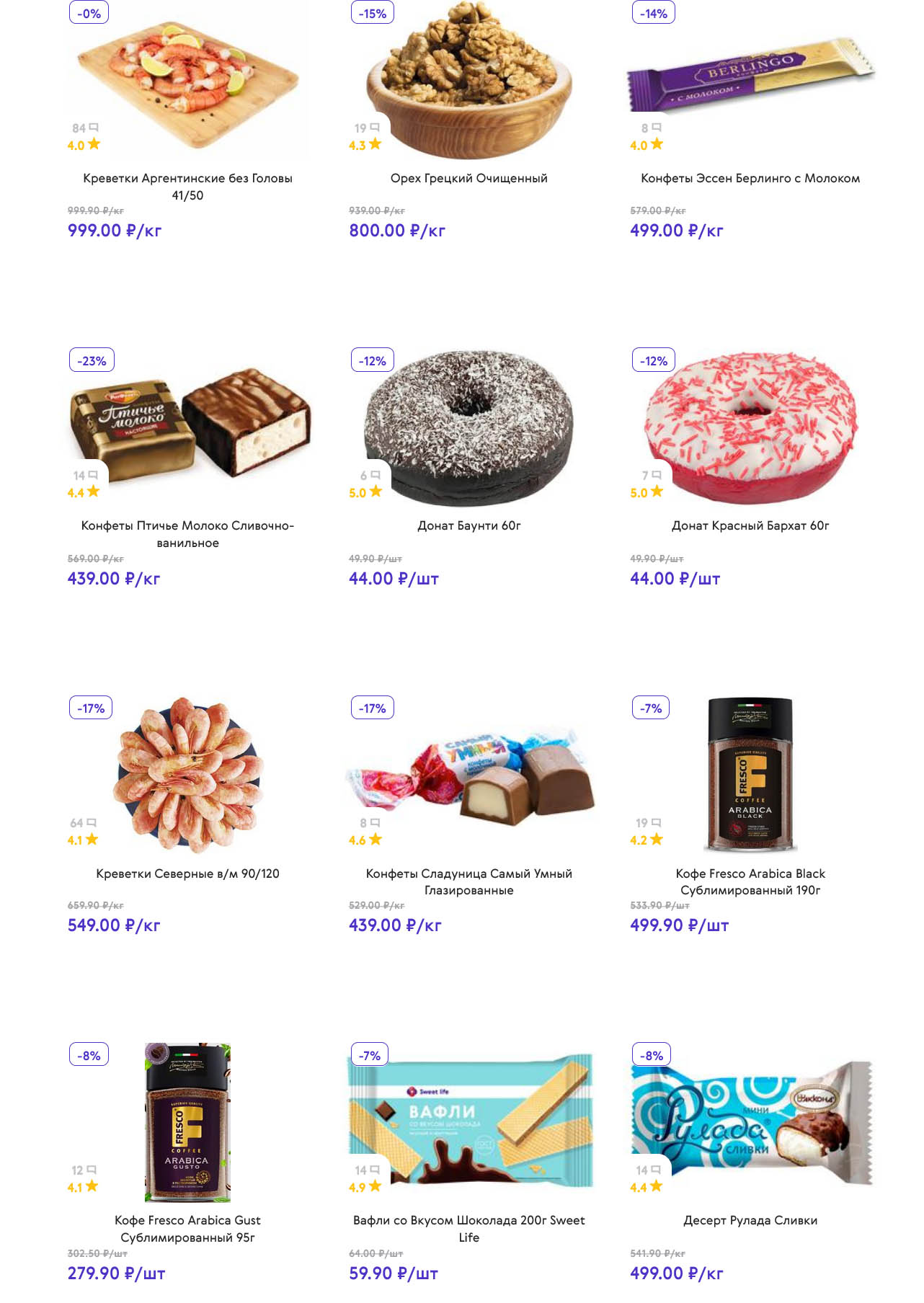
Task: Open Конфеты Птичье Молоко Сливочно-ванильное card
Action: [x=187, y=533]
